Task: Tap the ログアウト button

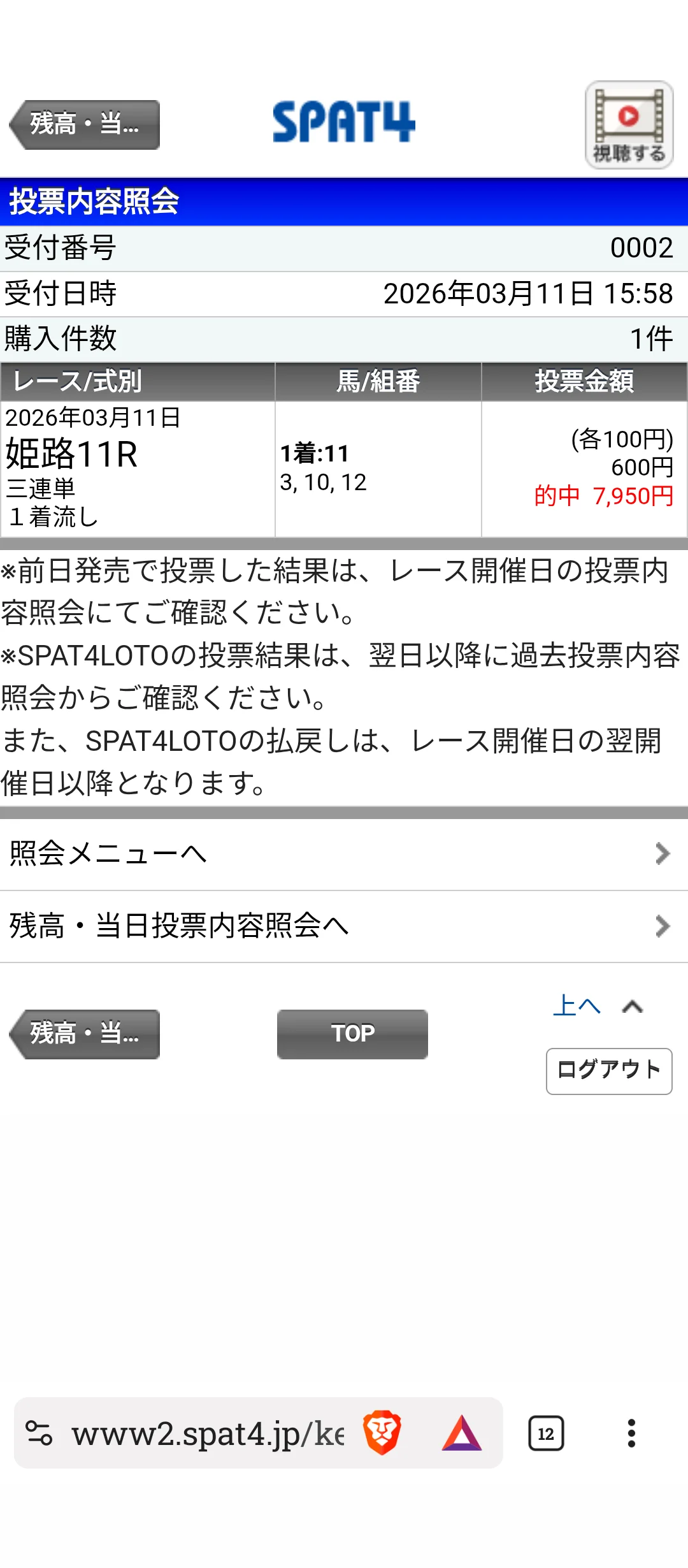Action: [609, 1071]
